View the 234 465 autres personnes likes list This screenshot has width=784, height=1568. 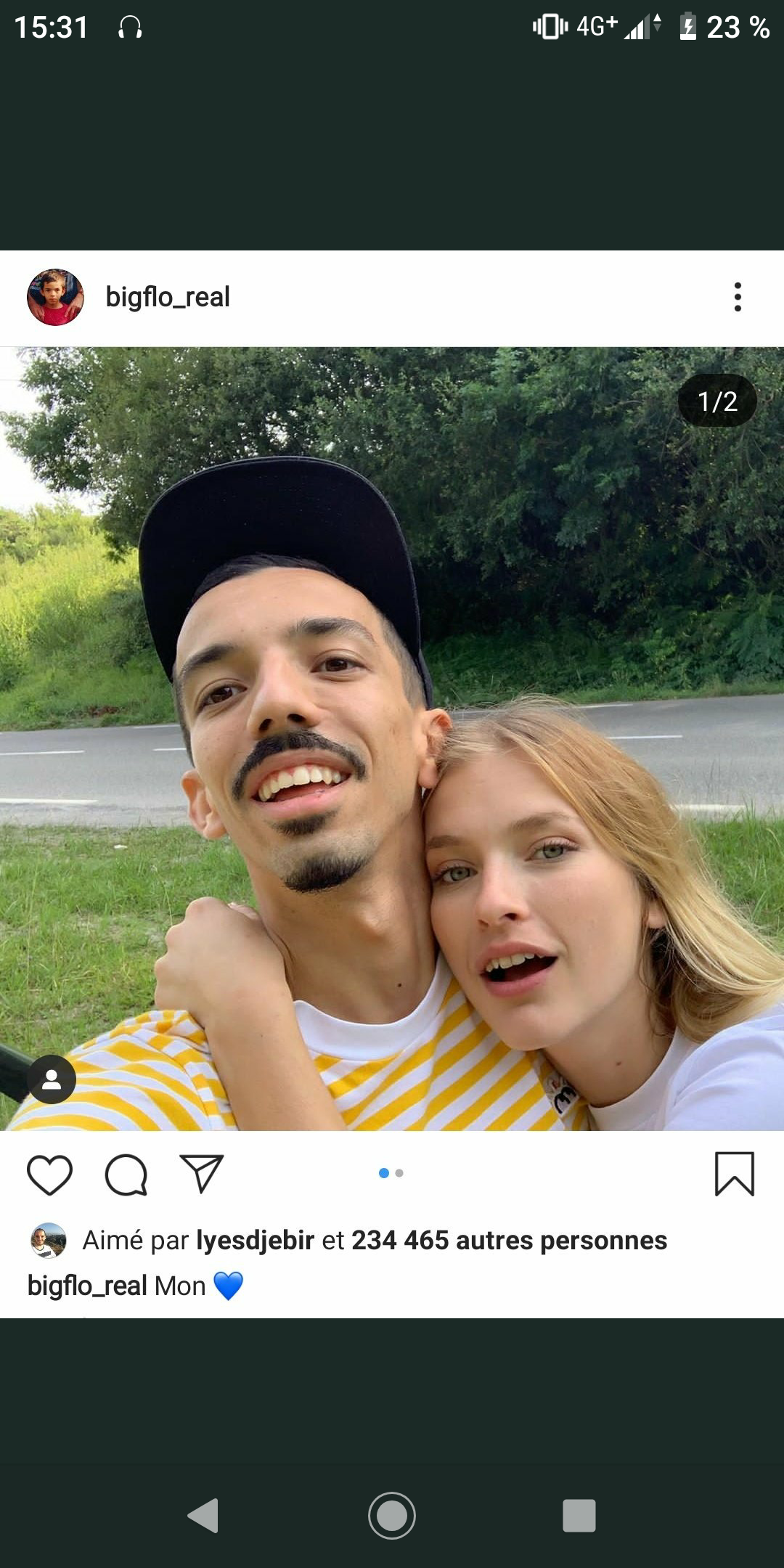(x=509, y=1241)
